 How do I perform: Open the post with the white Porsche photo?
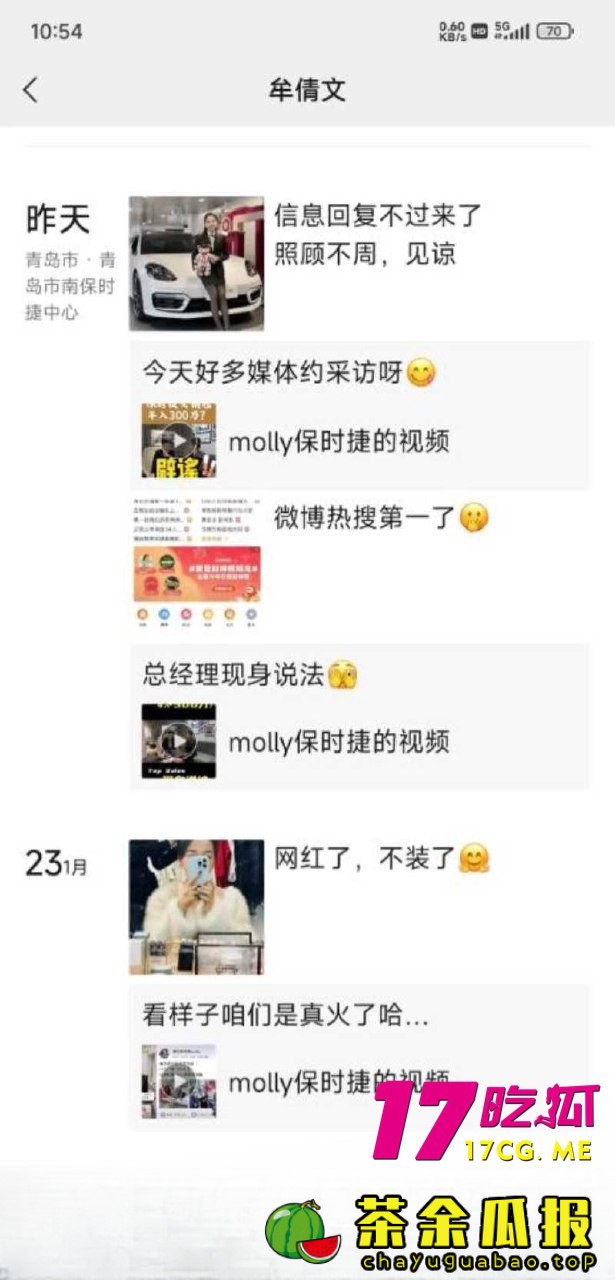pos(196,263)
